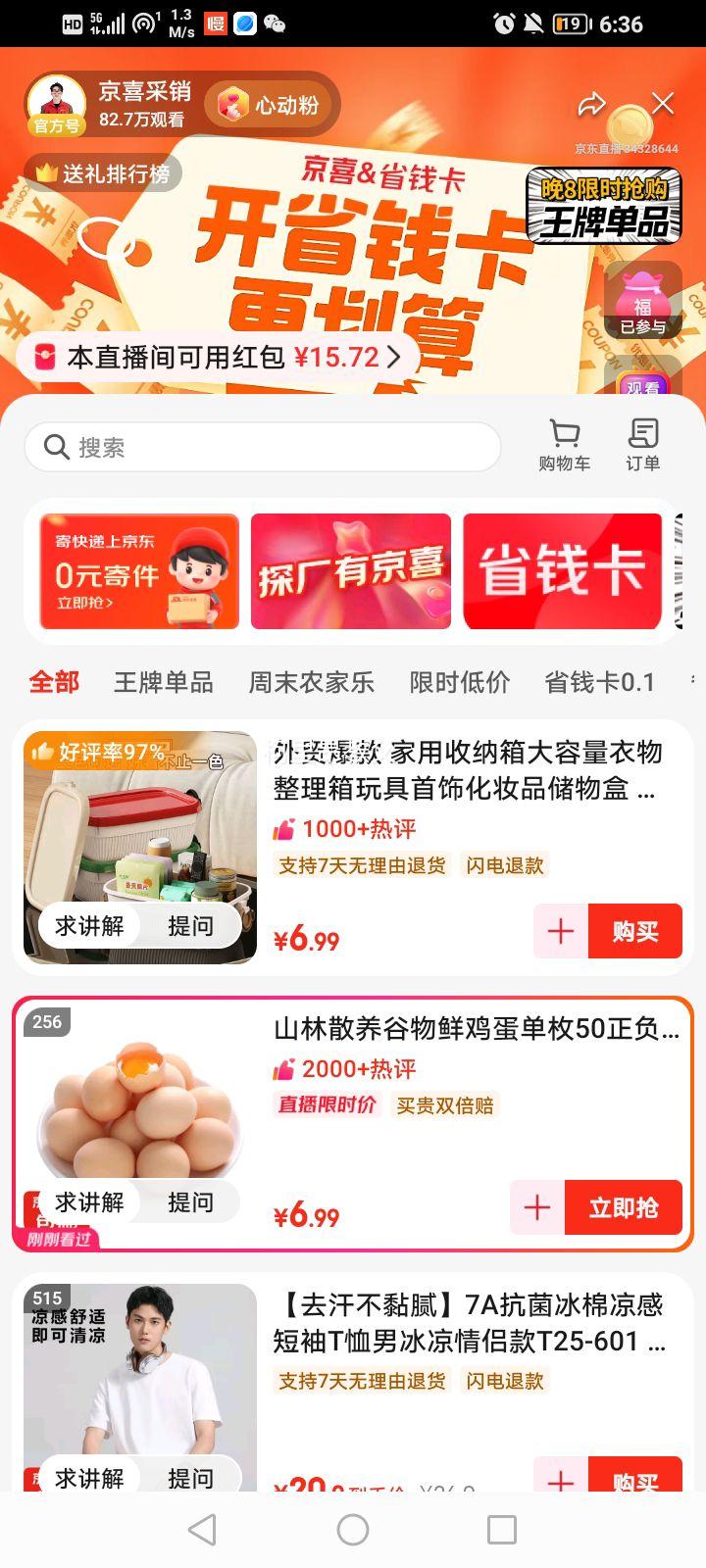View the 订单 orders list
The width and height of the screenshot is (706, 1568).
coord(643,444)
